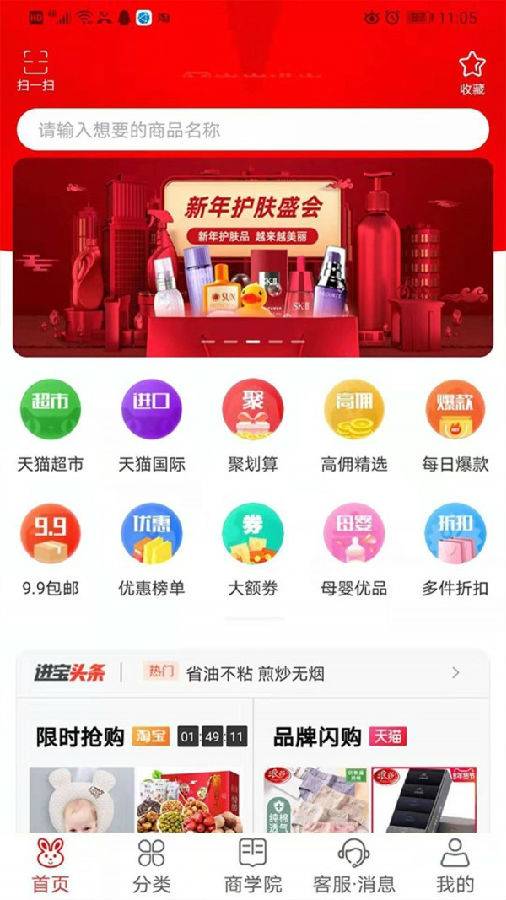Open 天猫国际 category
The height and width of the screenshot is (900, 506).
click(151, 425)
